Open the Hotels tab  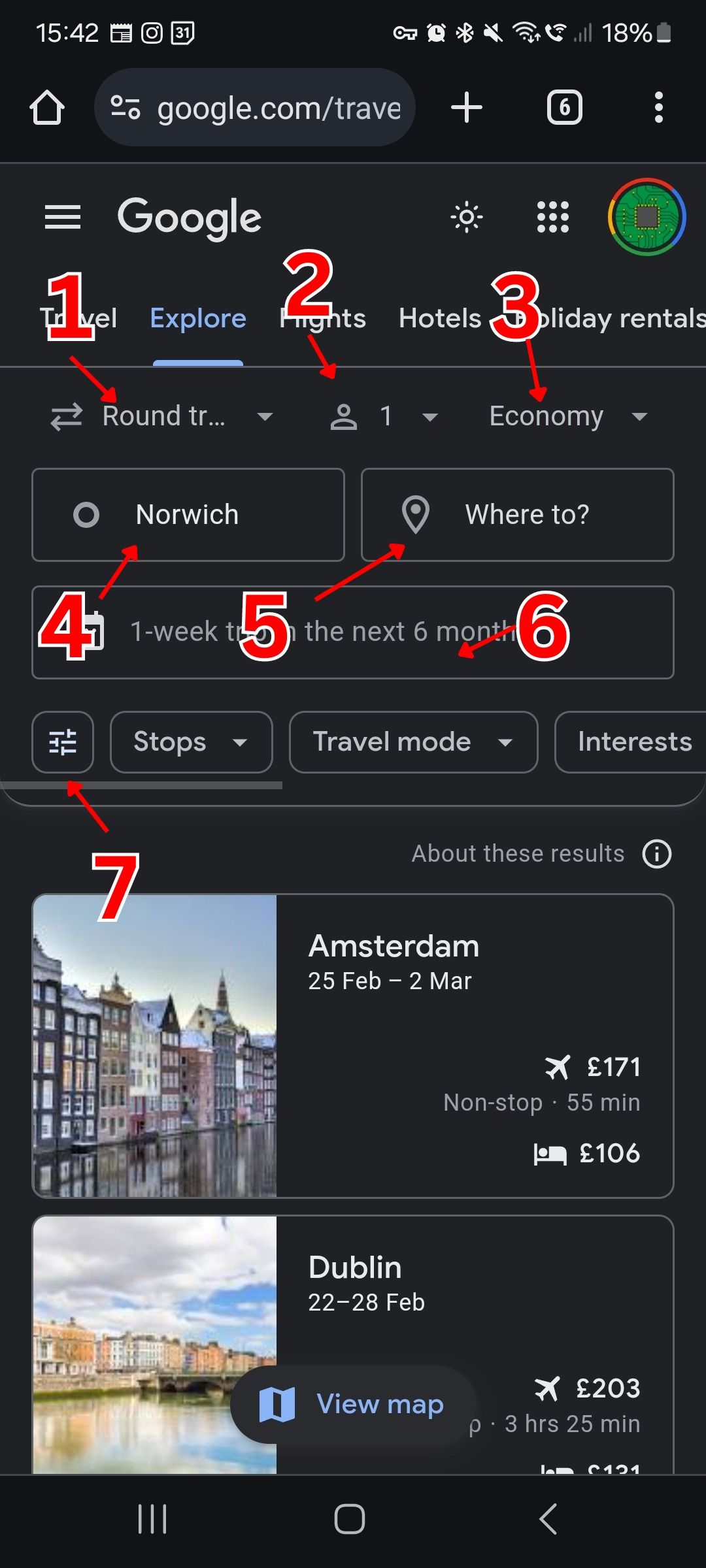[x=439, y=318]
